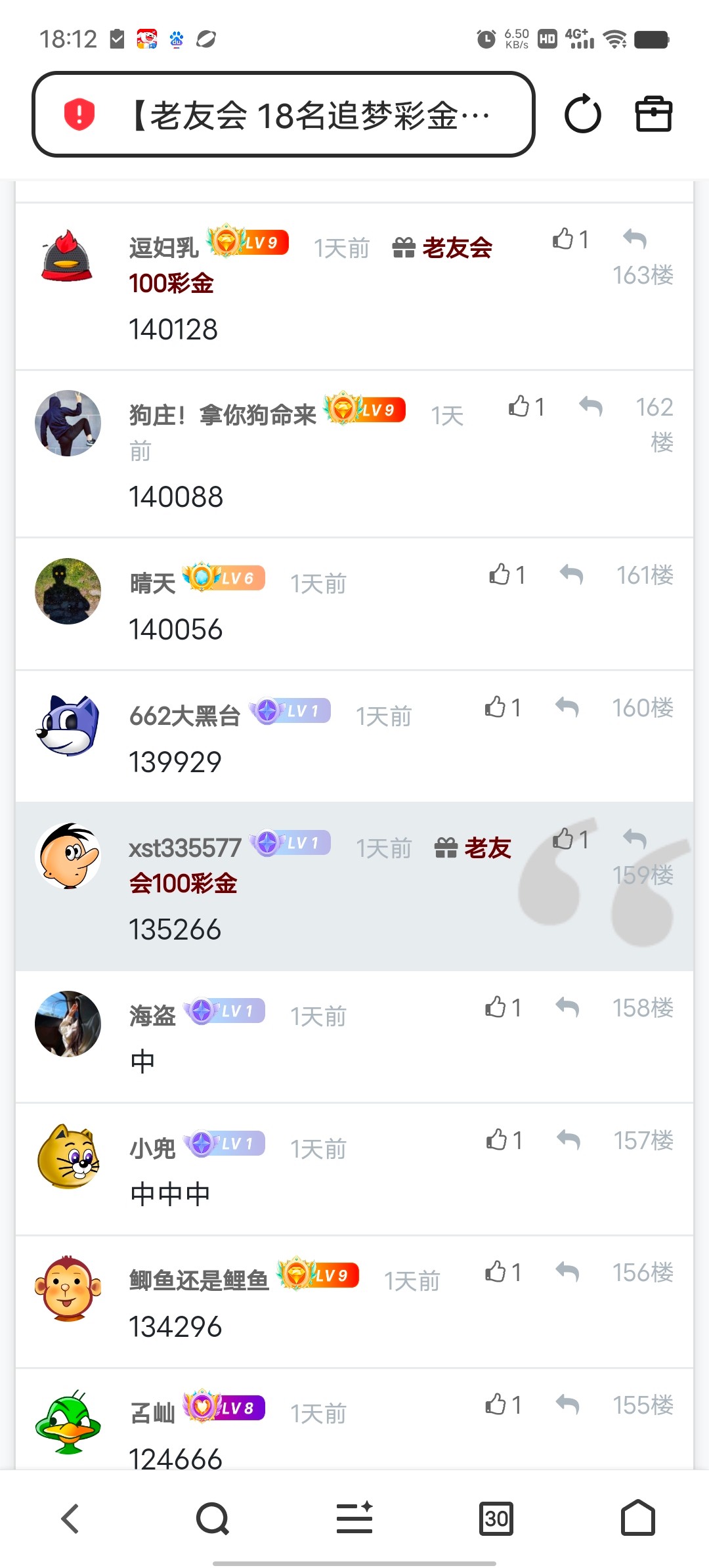View the 30 open tabs
This screenshot has width=709, height=1568.
(x=496, y=1518)
